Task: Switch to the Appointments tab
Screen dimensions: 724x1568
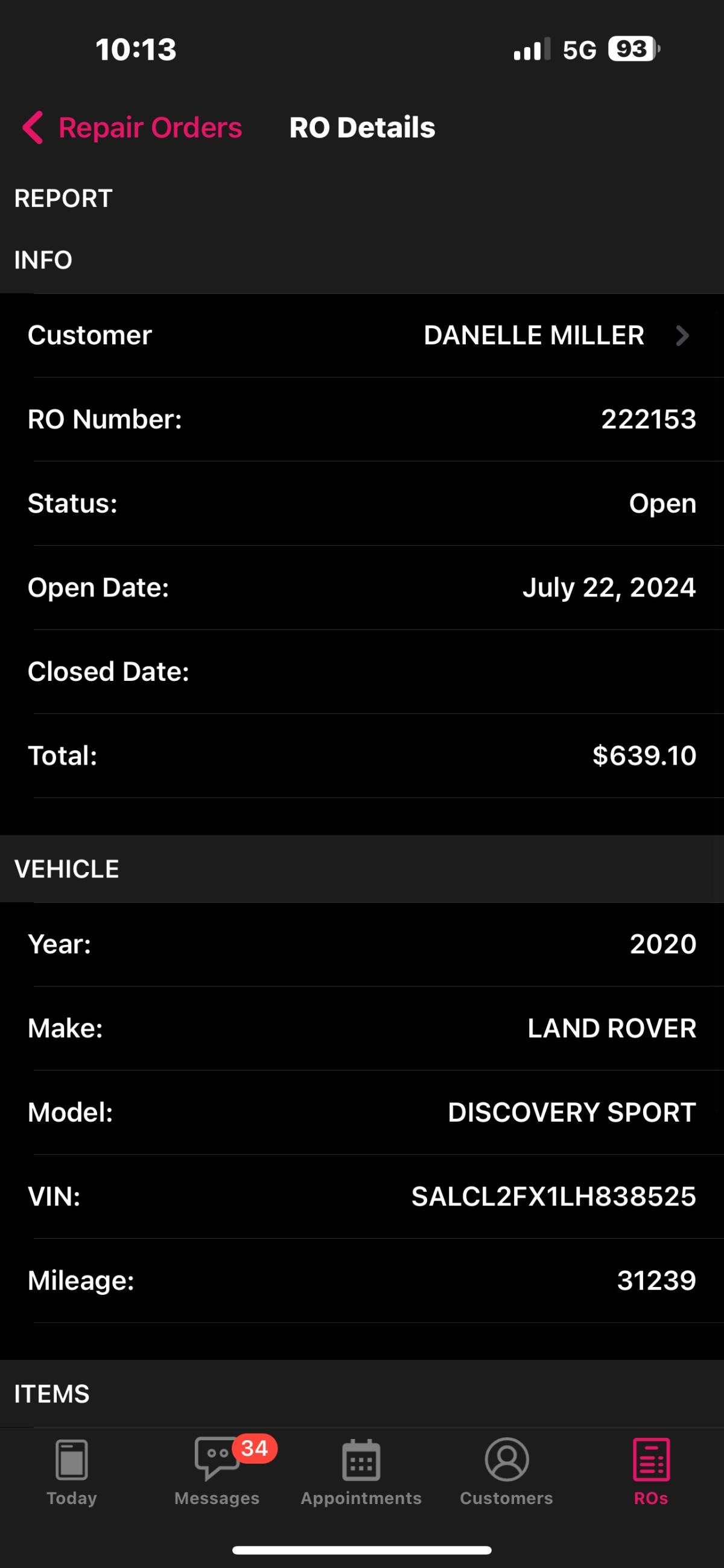Action: [x=361, y=1472]
